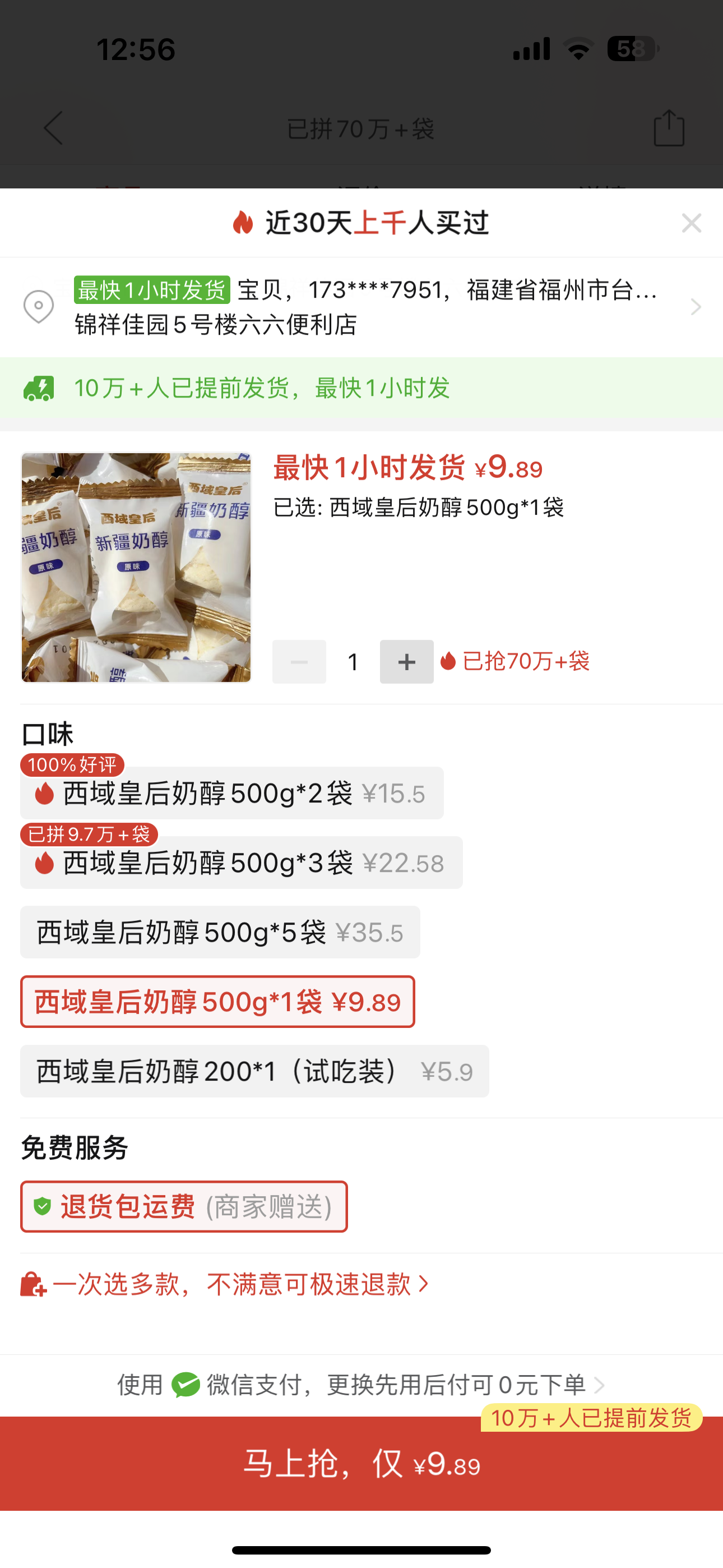Decrease quantity with the minus button
This screenshot has width=723, height=1568.
click(299, 662)
